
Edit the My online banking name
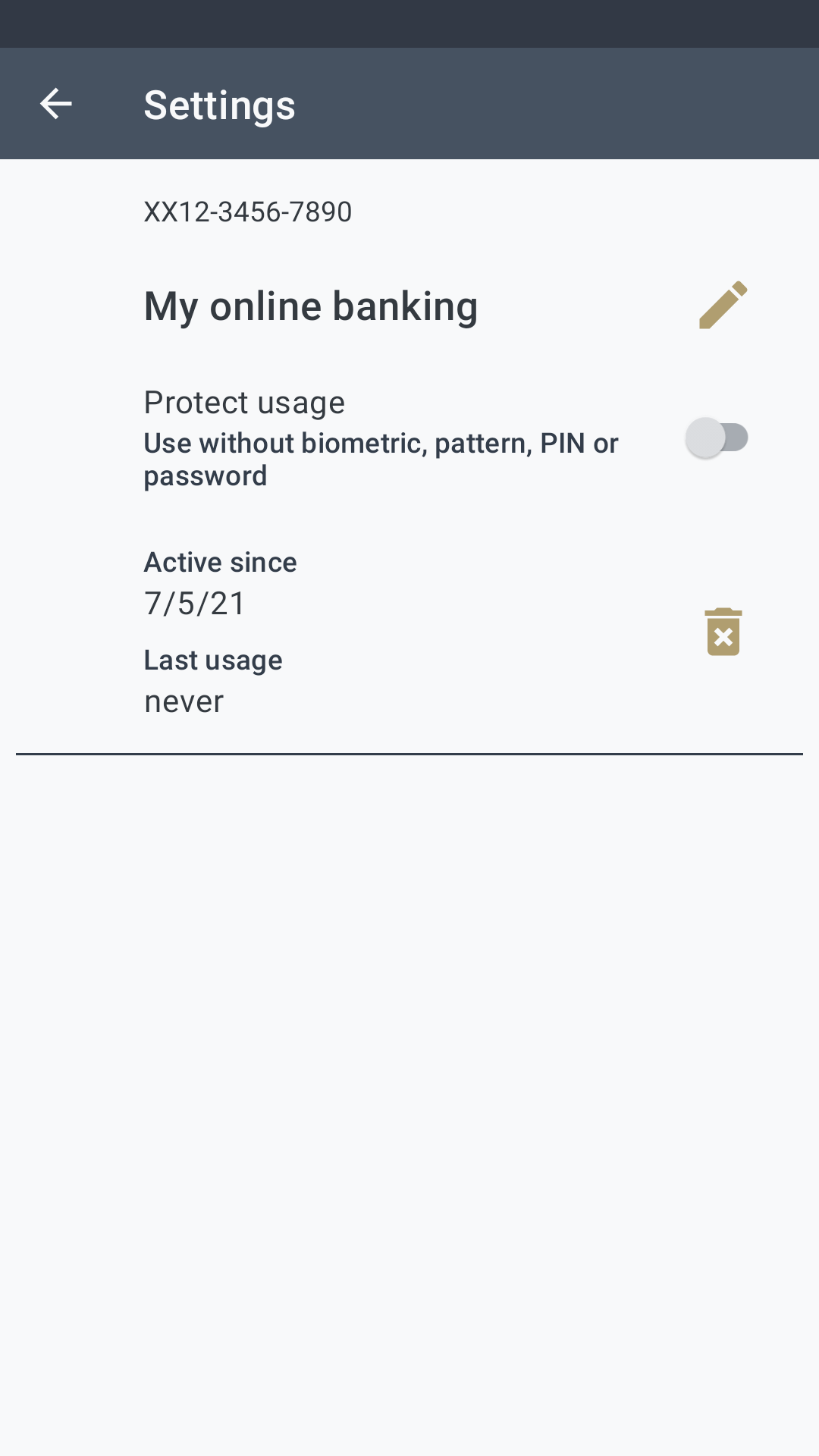pos(723,306)
